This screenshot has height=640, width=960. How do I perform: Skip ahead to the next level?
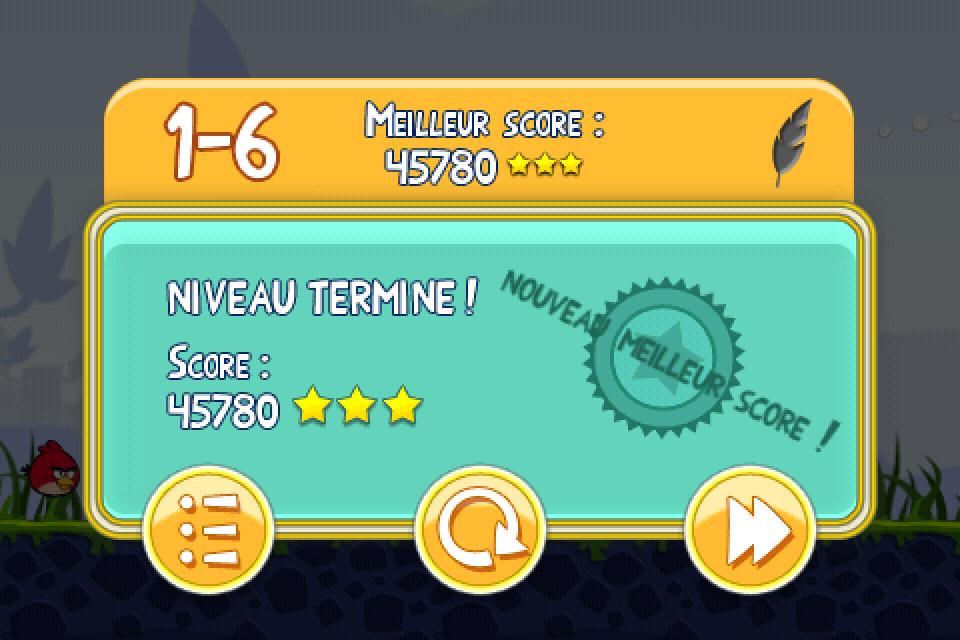(x=751, y=529)
